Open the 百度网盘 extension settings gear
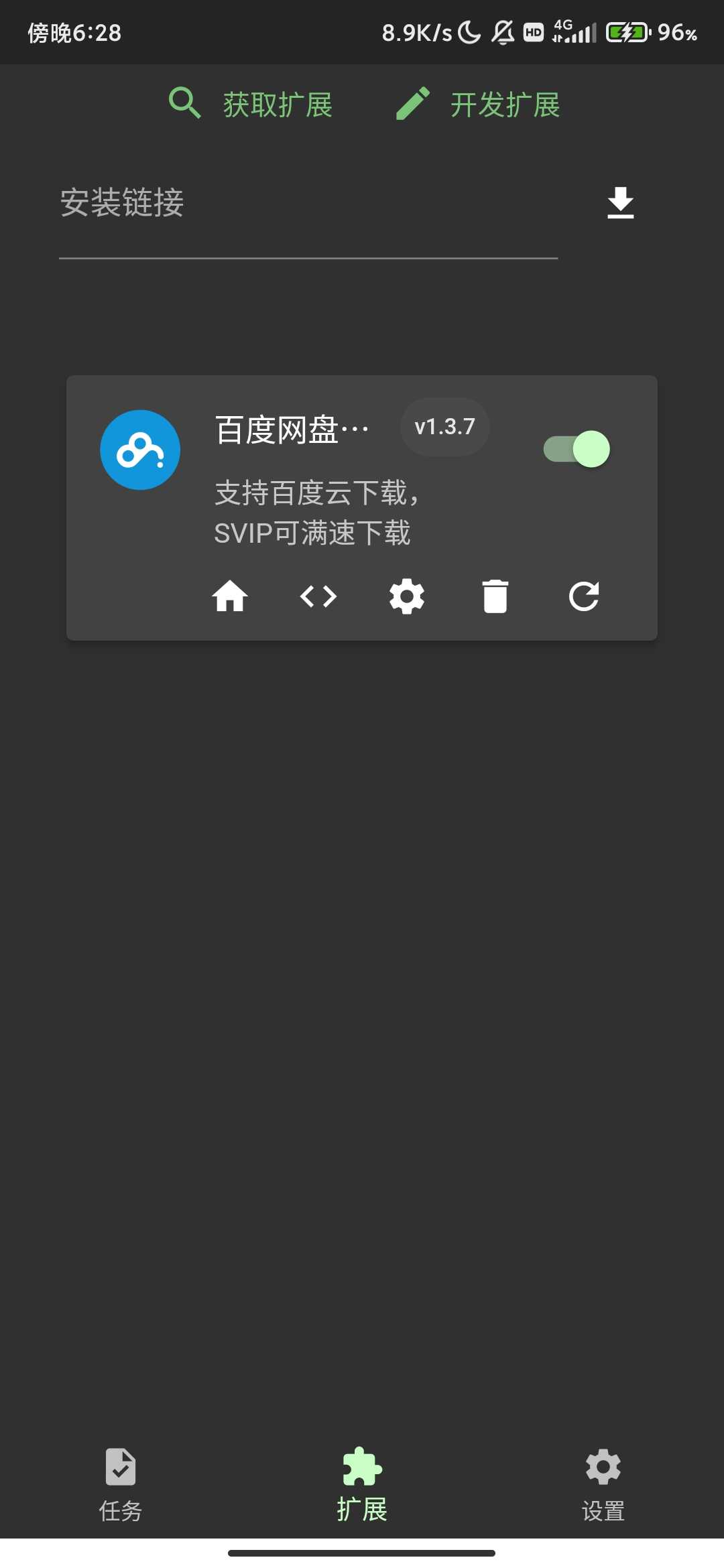 pos(407,596)
